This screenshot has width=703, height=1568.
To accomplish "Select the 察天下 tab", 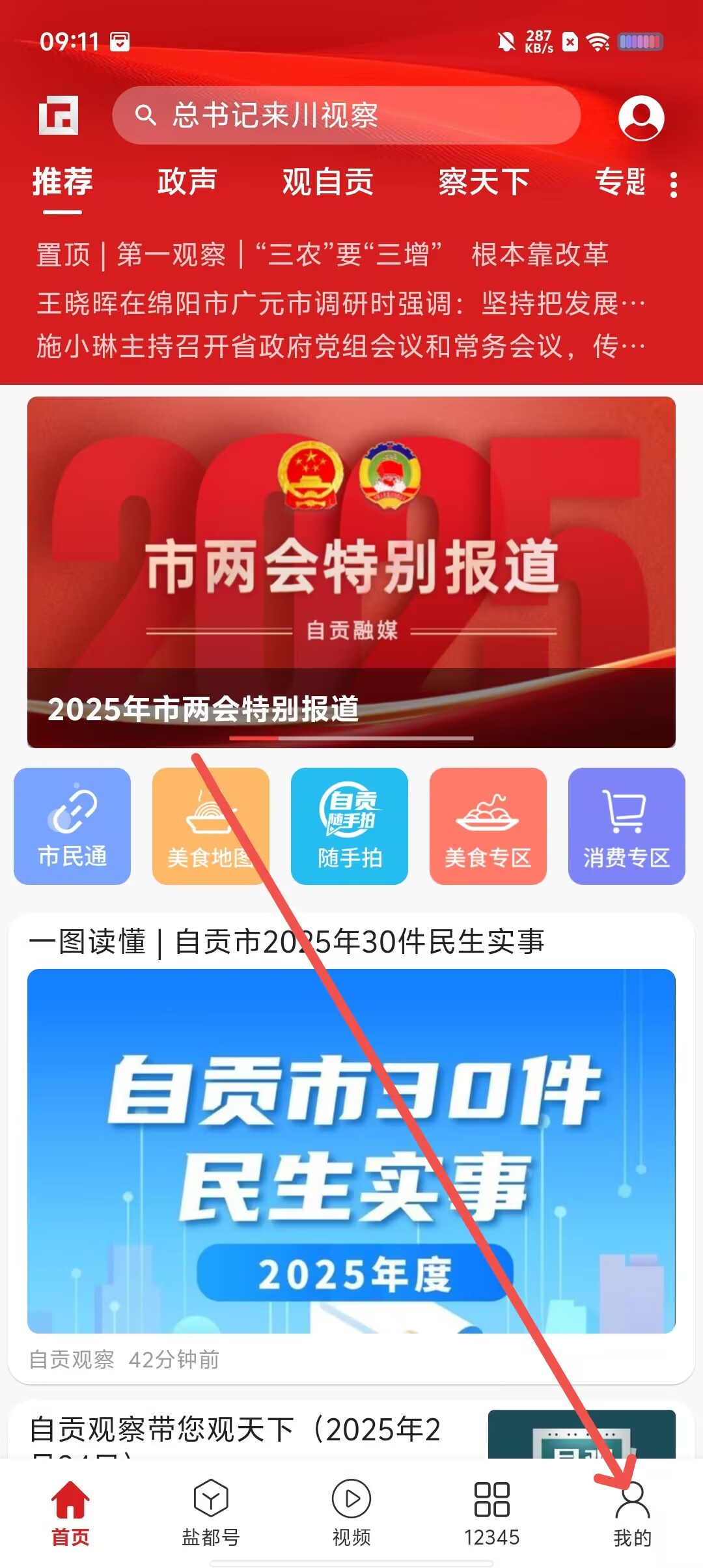I will click(x=484, y=181).
